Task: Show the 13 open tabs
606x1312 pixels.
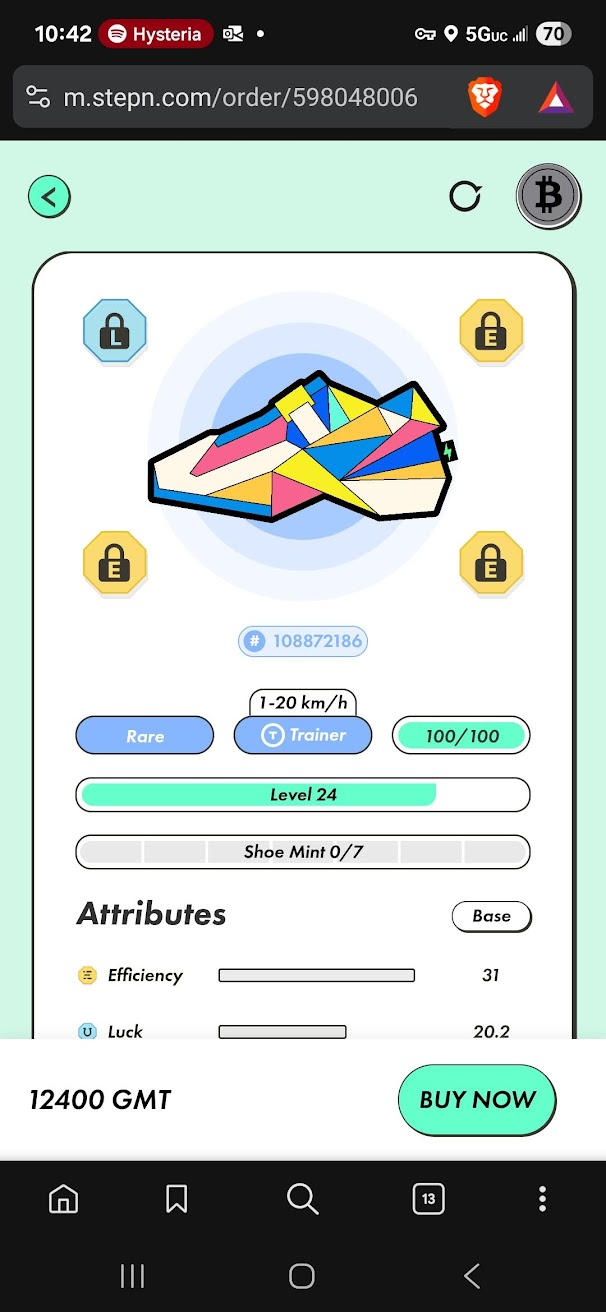Action: click(428, 1198)
